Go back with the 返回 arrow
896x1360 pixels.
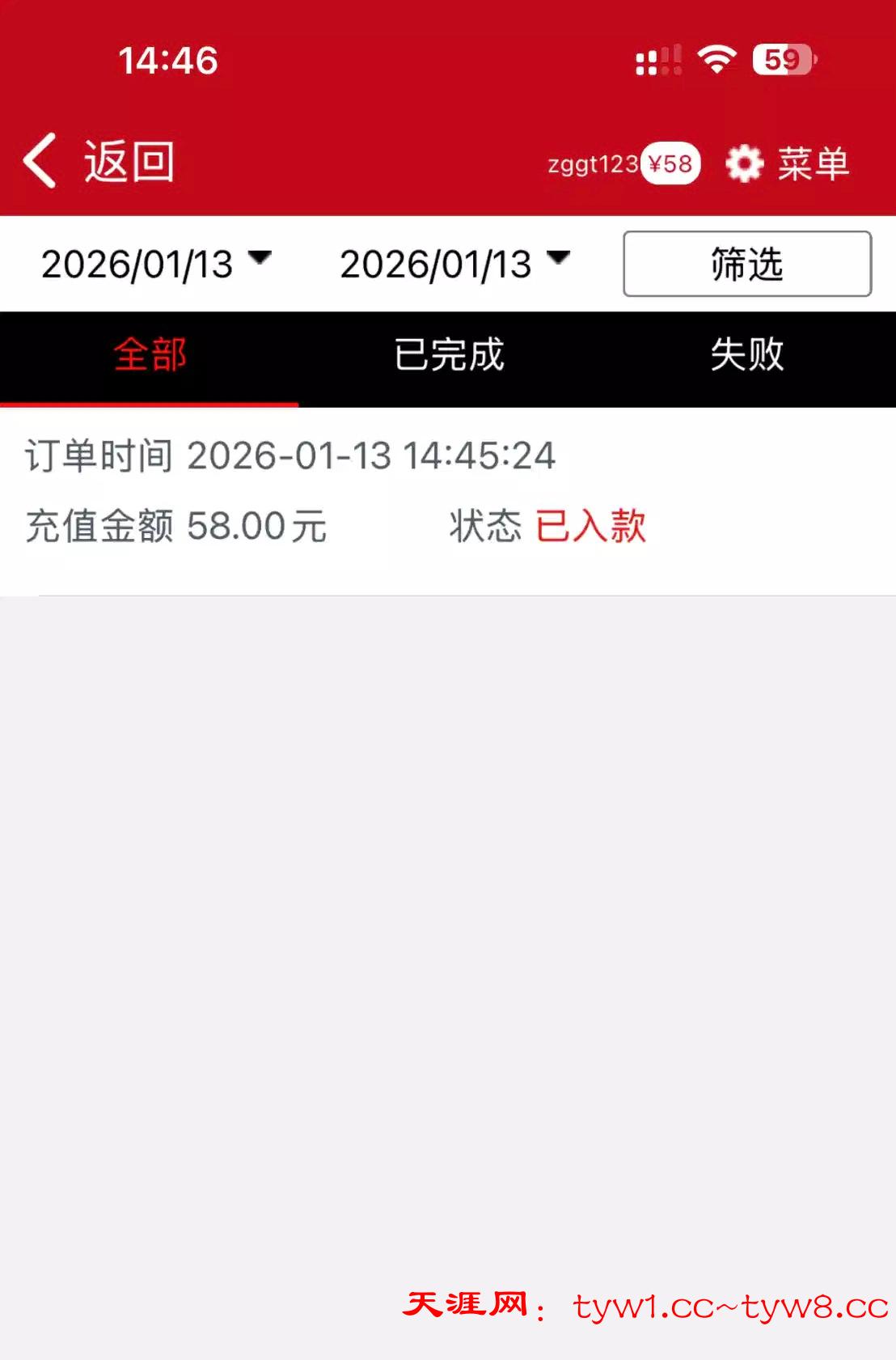point(40,160)
